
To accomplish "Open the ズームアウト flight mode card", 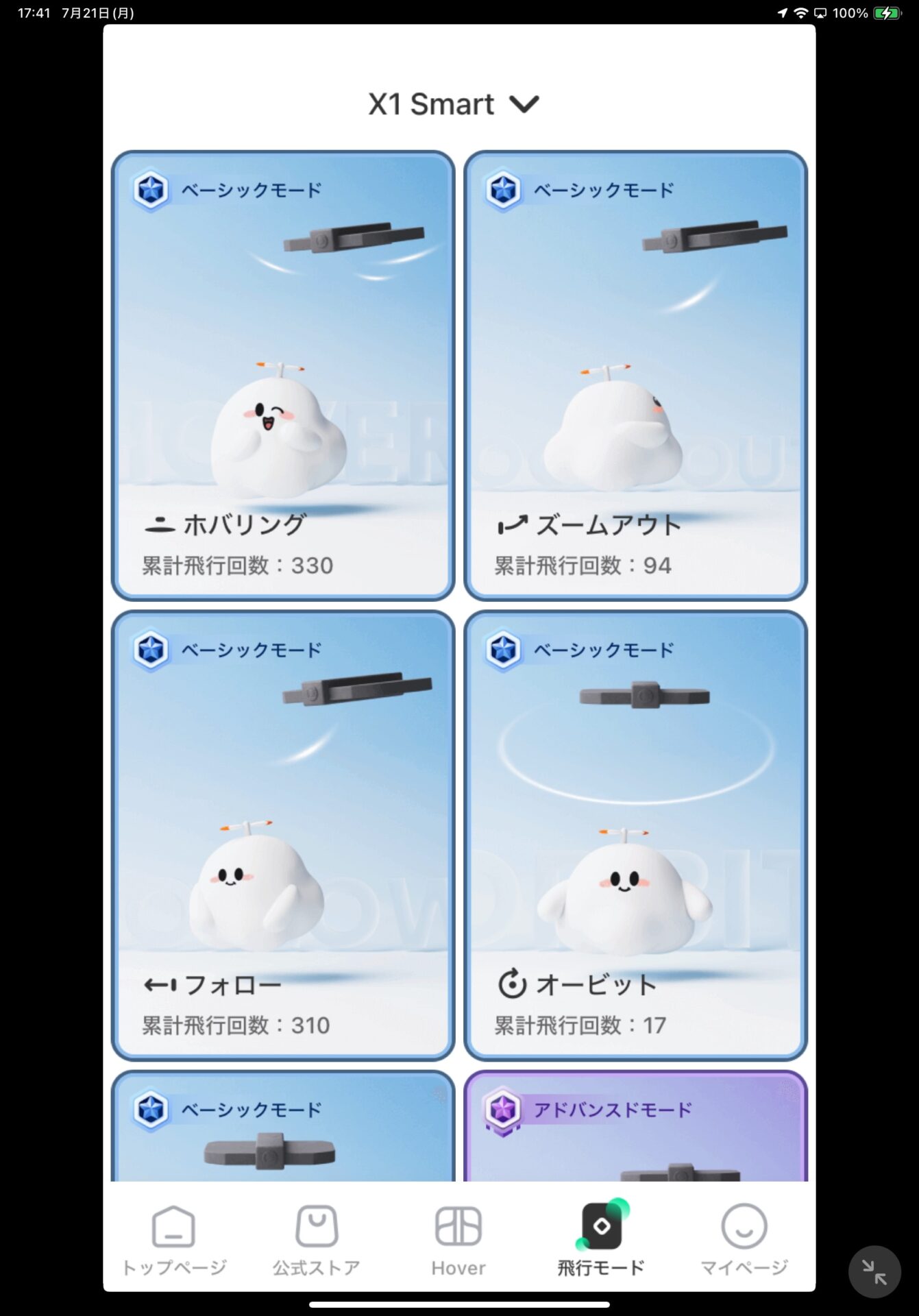I will (635, 376).
